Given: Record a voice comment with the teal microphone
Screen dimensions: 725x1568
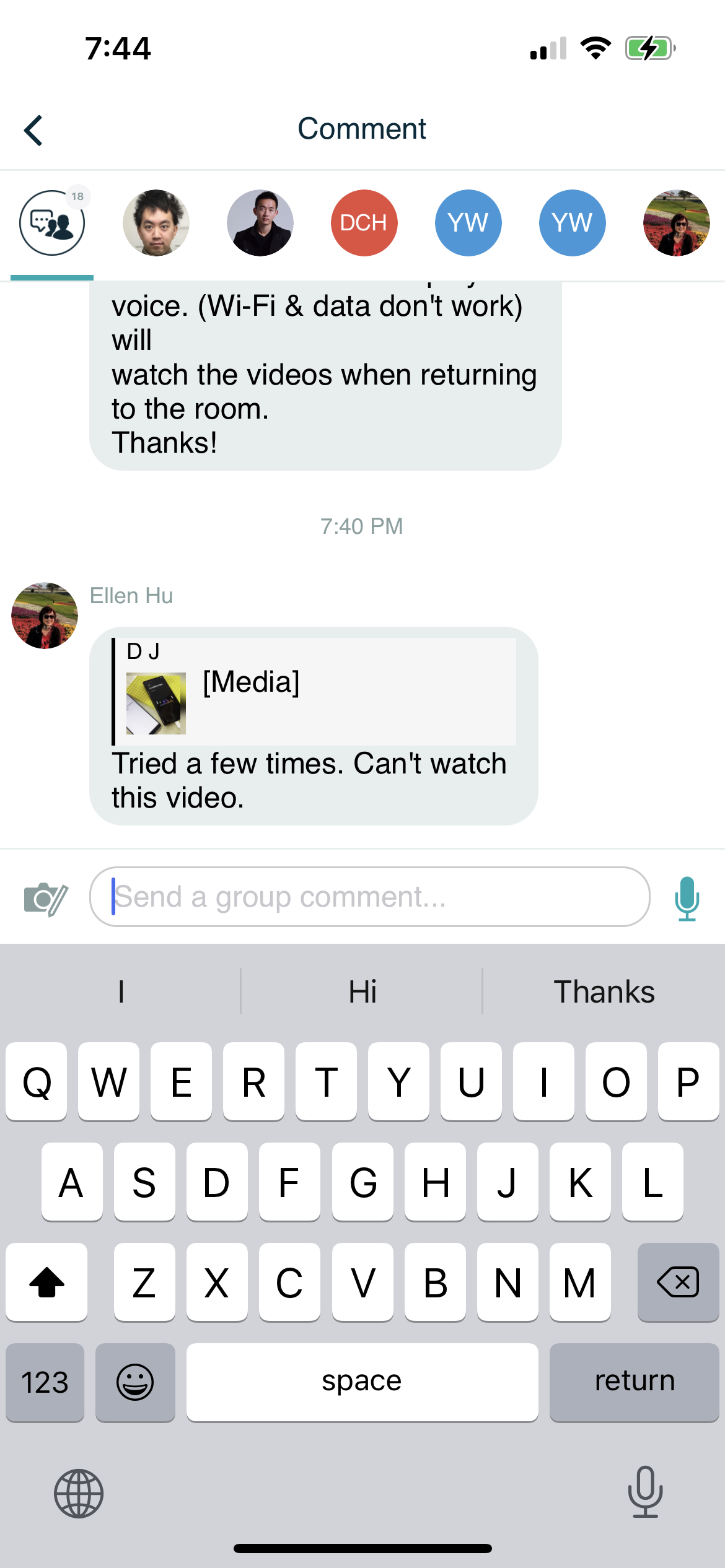Looking at the screenshot, I should tap(687, 898).
